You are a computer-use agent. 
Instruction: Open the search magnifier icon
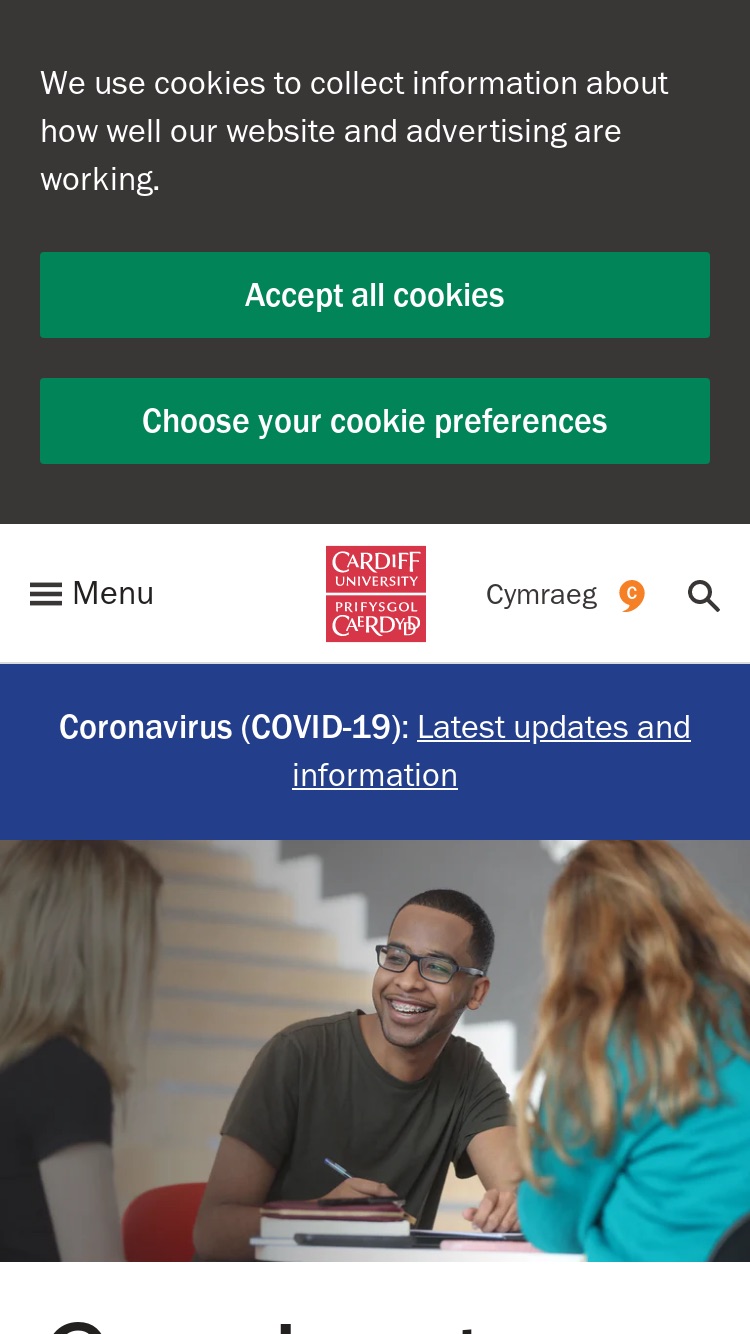704,596
